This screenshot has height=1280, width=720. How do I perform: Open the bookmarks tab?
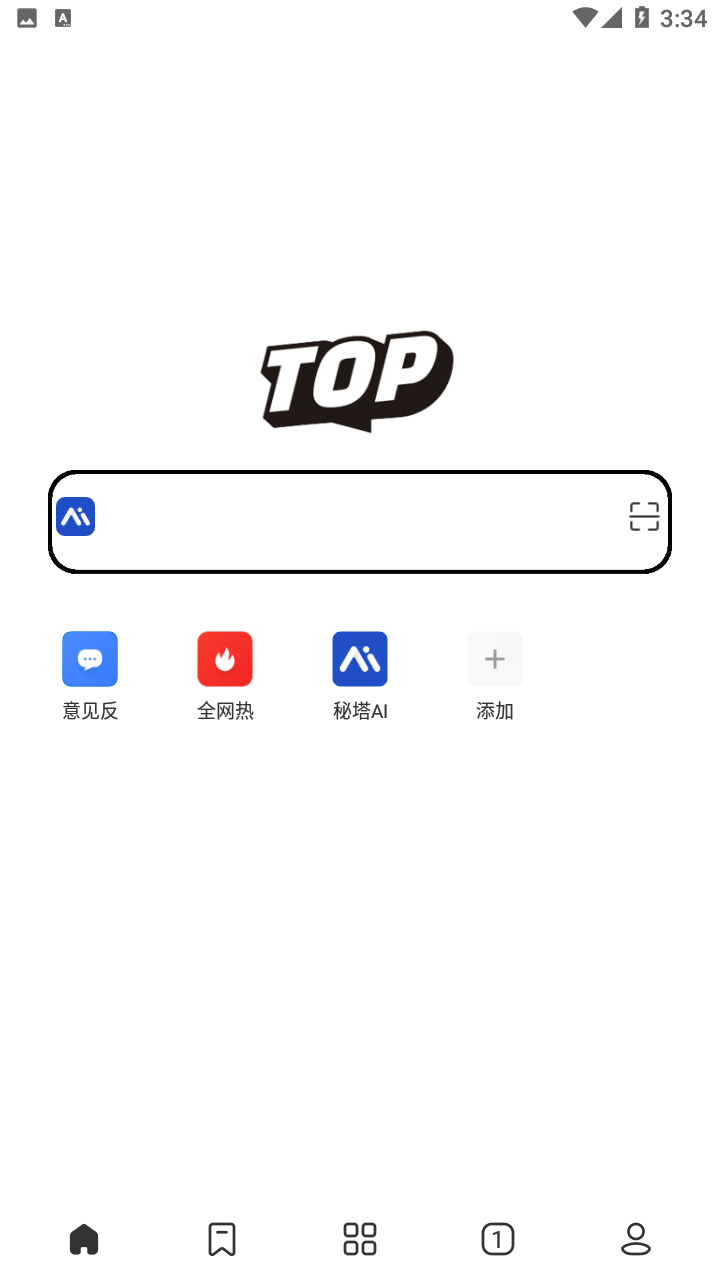(222, 1239)
